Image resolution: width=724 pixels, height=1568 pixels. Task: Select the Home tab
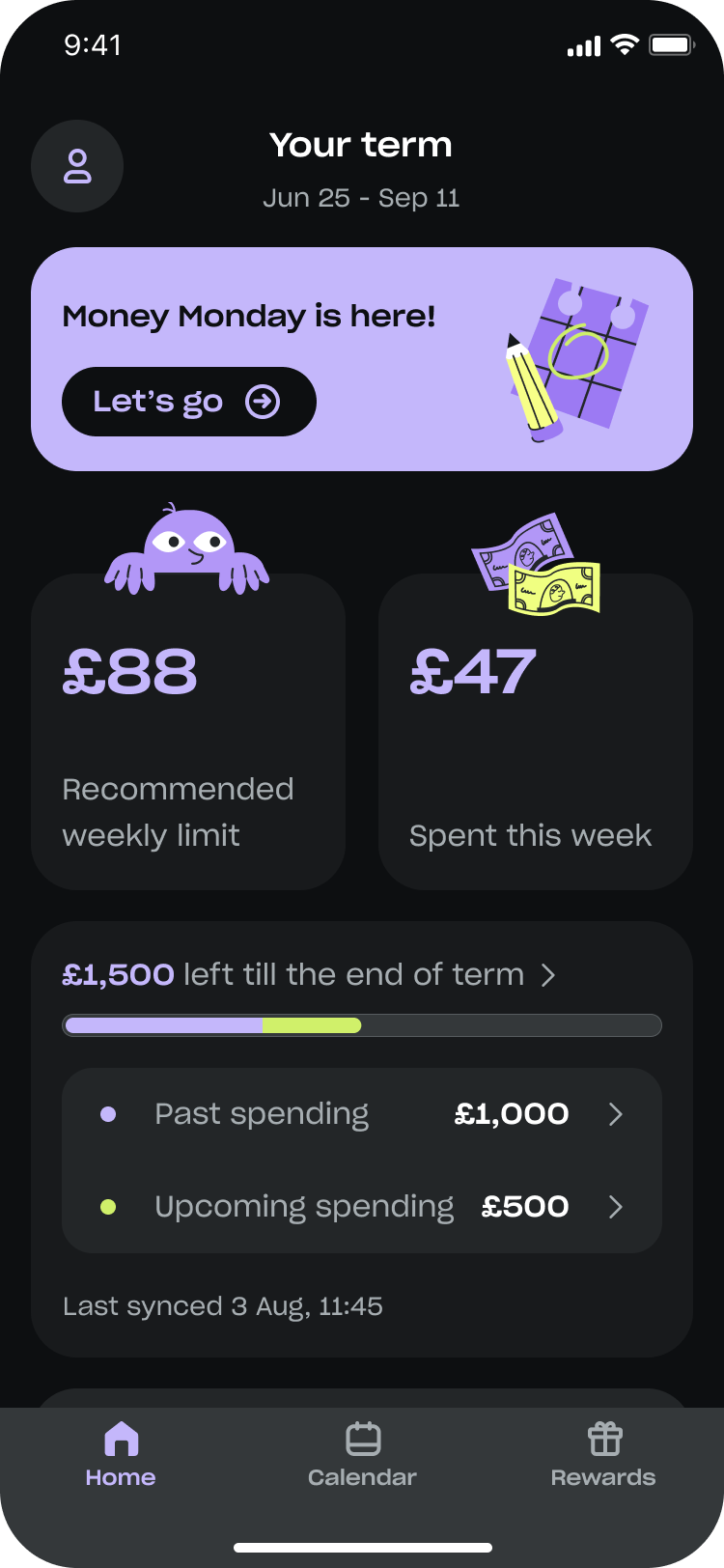[121, 1454]
